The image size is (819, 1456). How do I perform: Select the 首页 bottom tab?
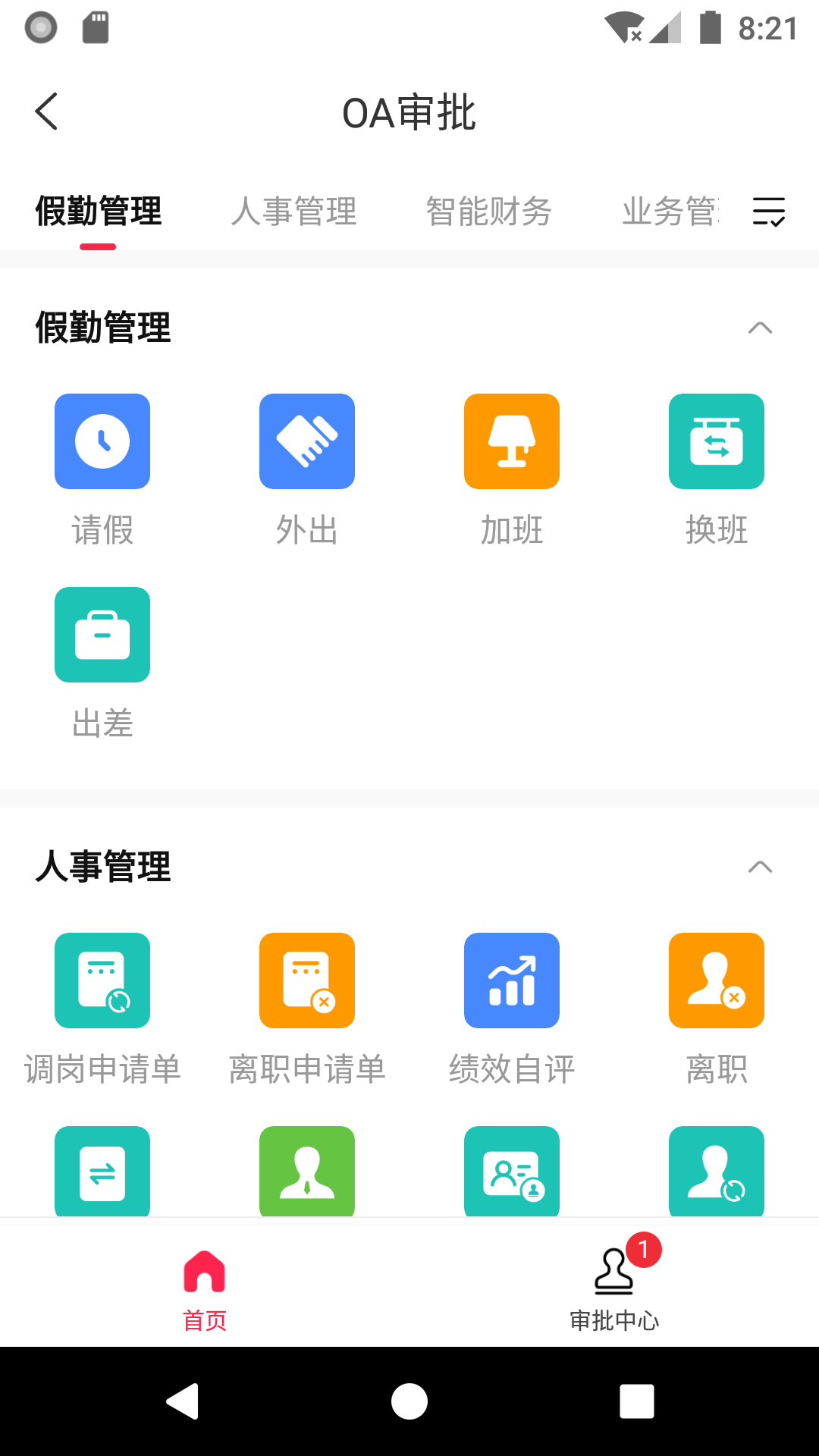coord(205,1290)
